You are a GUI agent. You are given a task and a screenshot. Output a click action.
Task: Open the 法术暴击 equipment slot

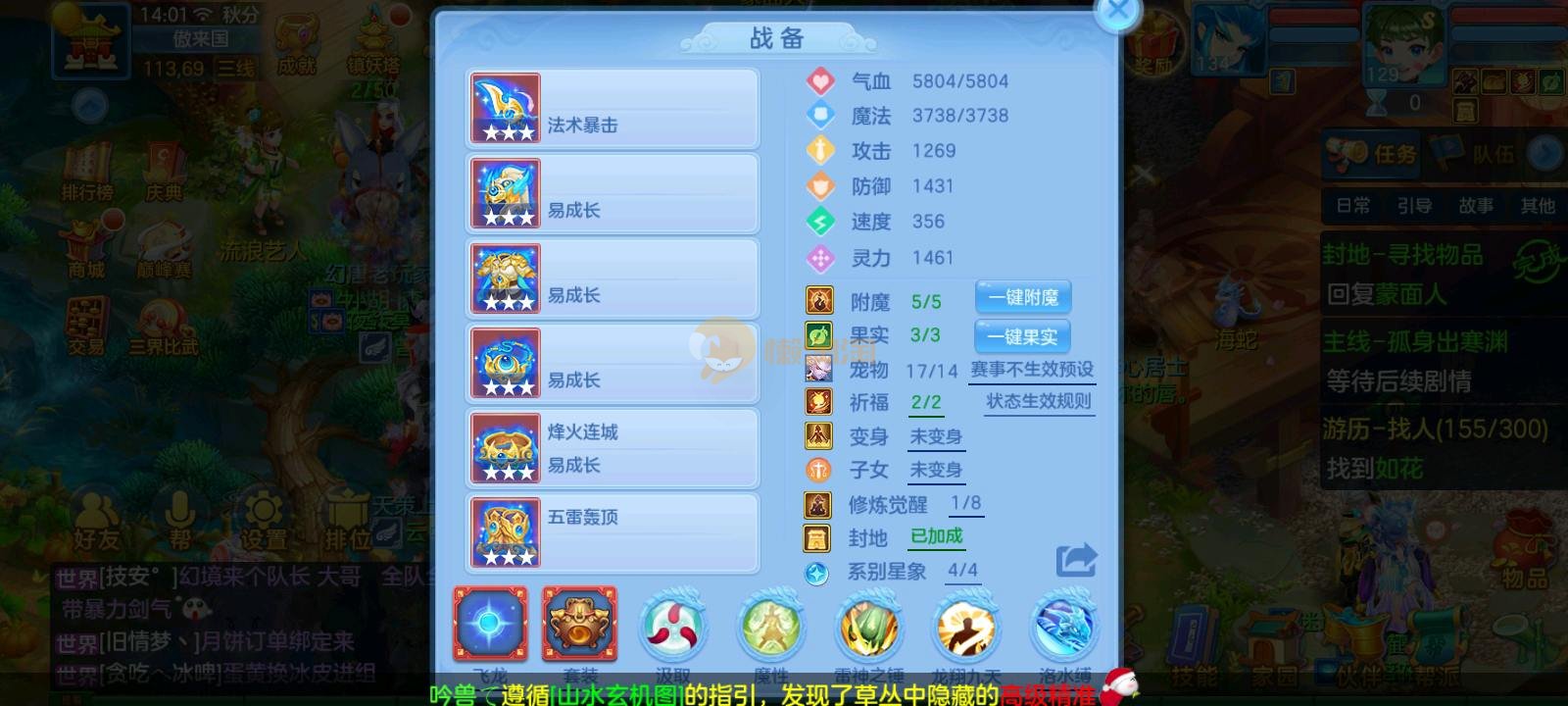point(612,108)
